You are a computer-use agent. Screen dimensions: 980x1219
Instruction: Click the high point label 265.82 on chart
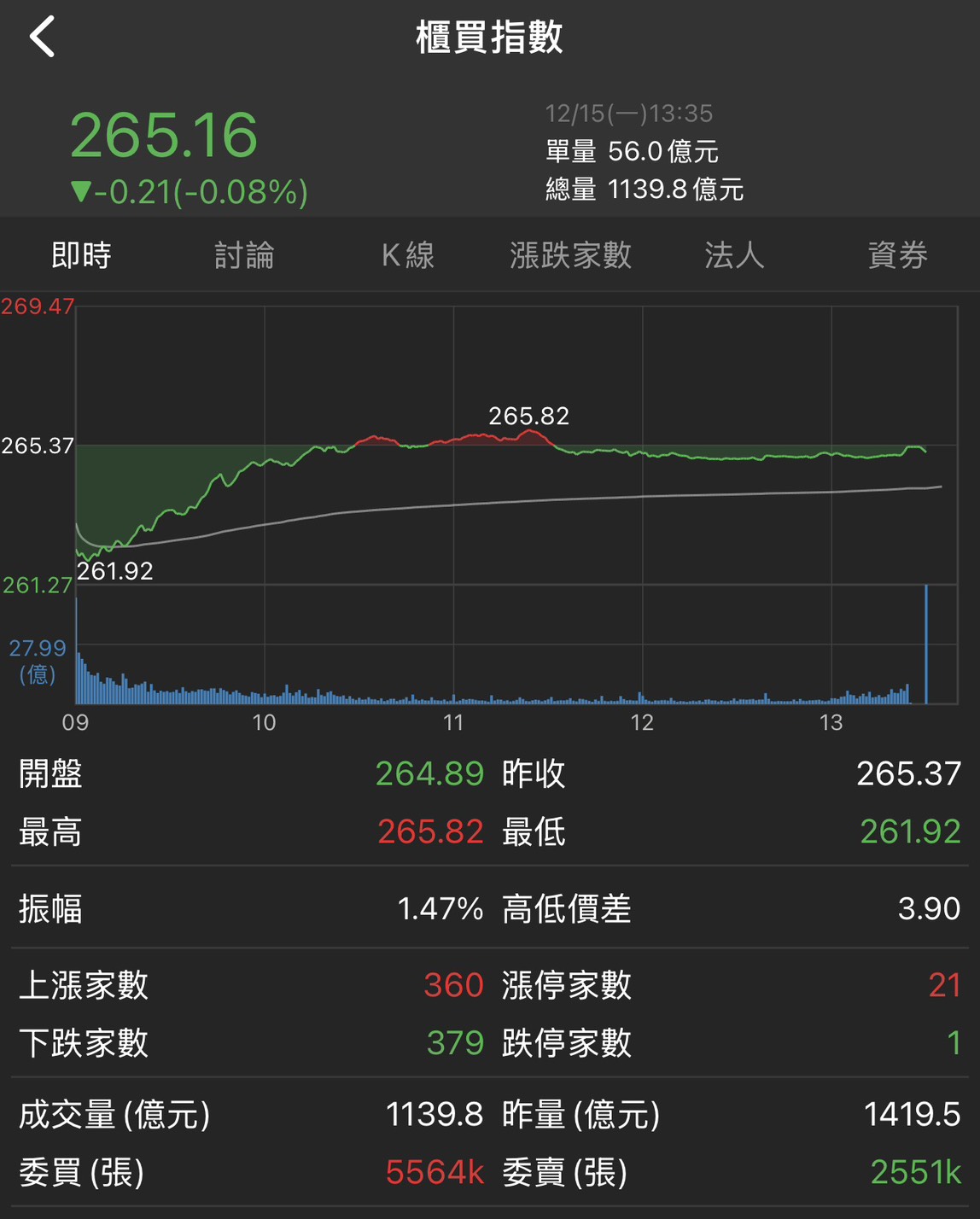pyautogui.click(x=529, y=417)
